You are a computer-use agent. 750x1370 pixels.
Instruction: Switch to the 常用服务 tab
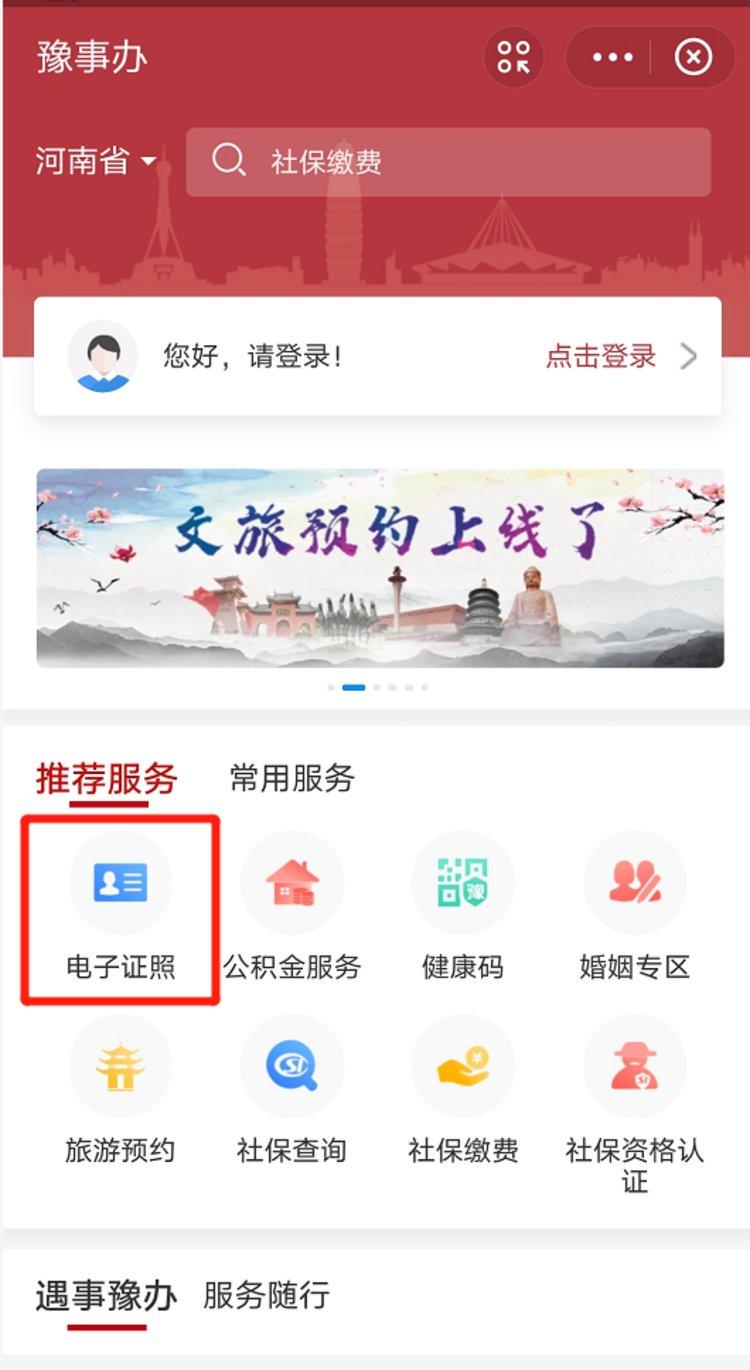pyautogui.click(x=292, y=778)
